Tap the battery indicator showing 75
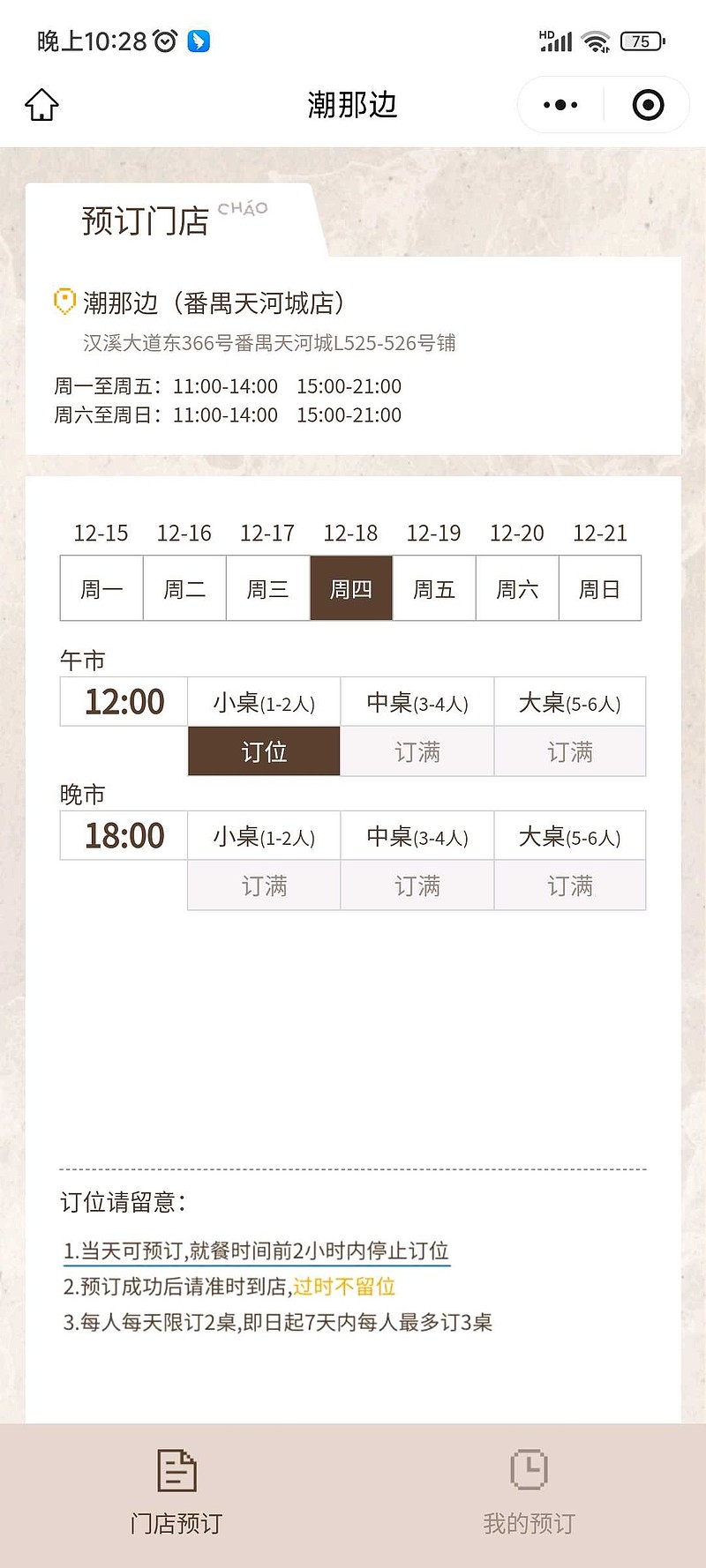The width and height of the screenshot is (706, 1568). click(x=642, y=41)
